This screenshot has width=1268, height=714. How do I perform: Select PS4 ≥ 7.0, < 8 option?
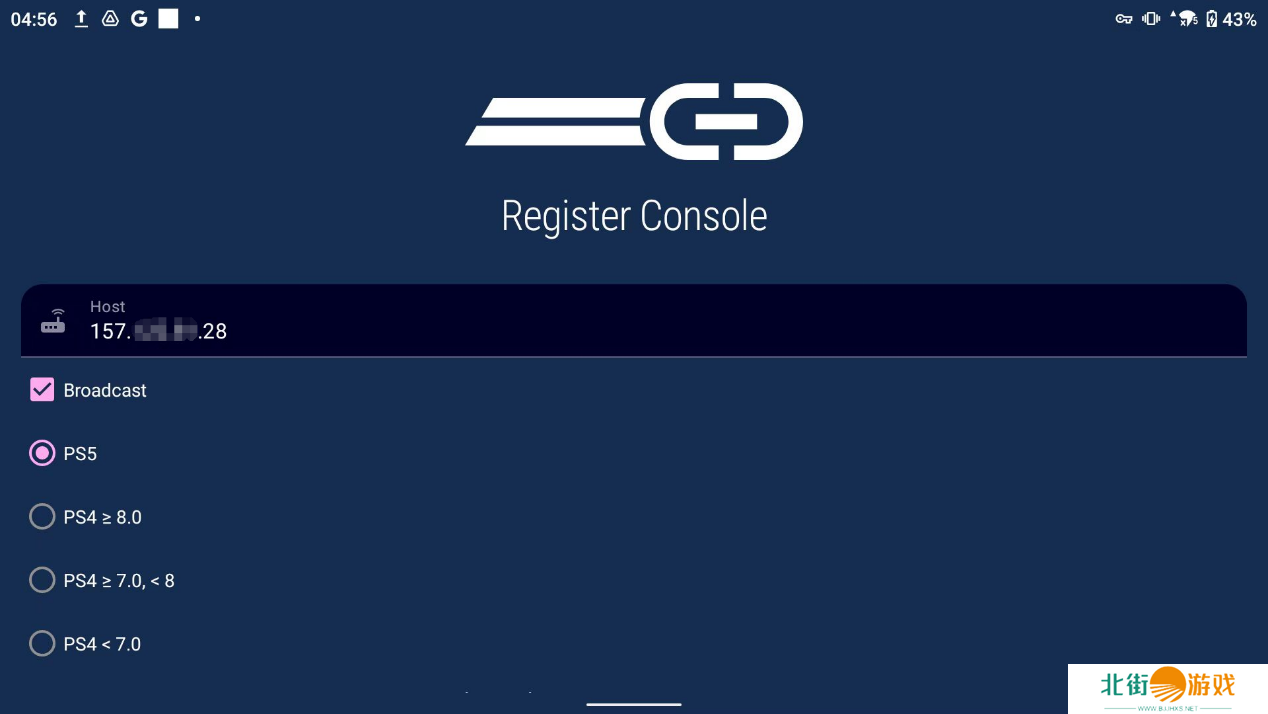42,580
